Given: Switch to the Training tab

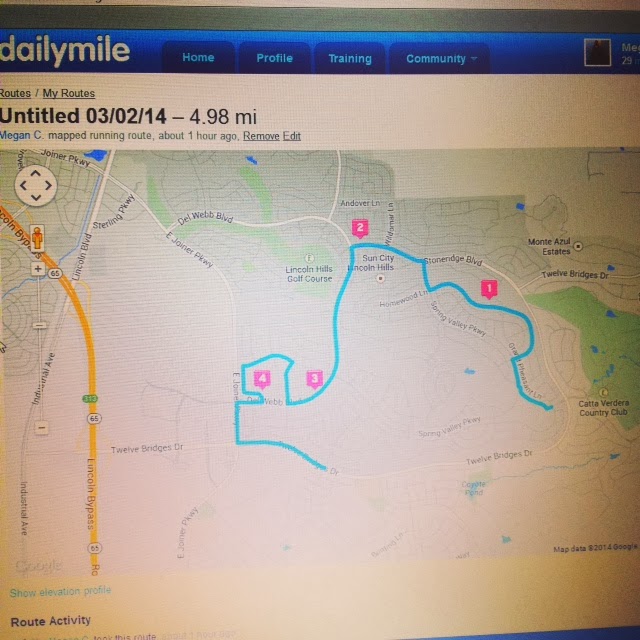Looking at the screenshot, I should coord(350,59).
